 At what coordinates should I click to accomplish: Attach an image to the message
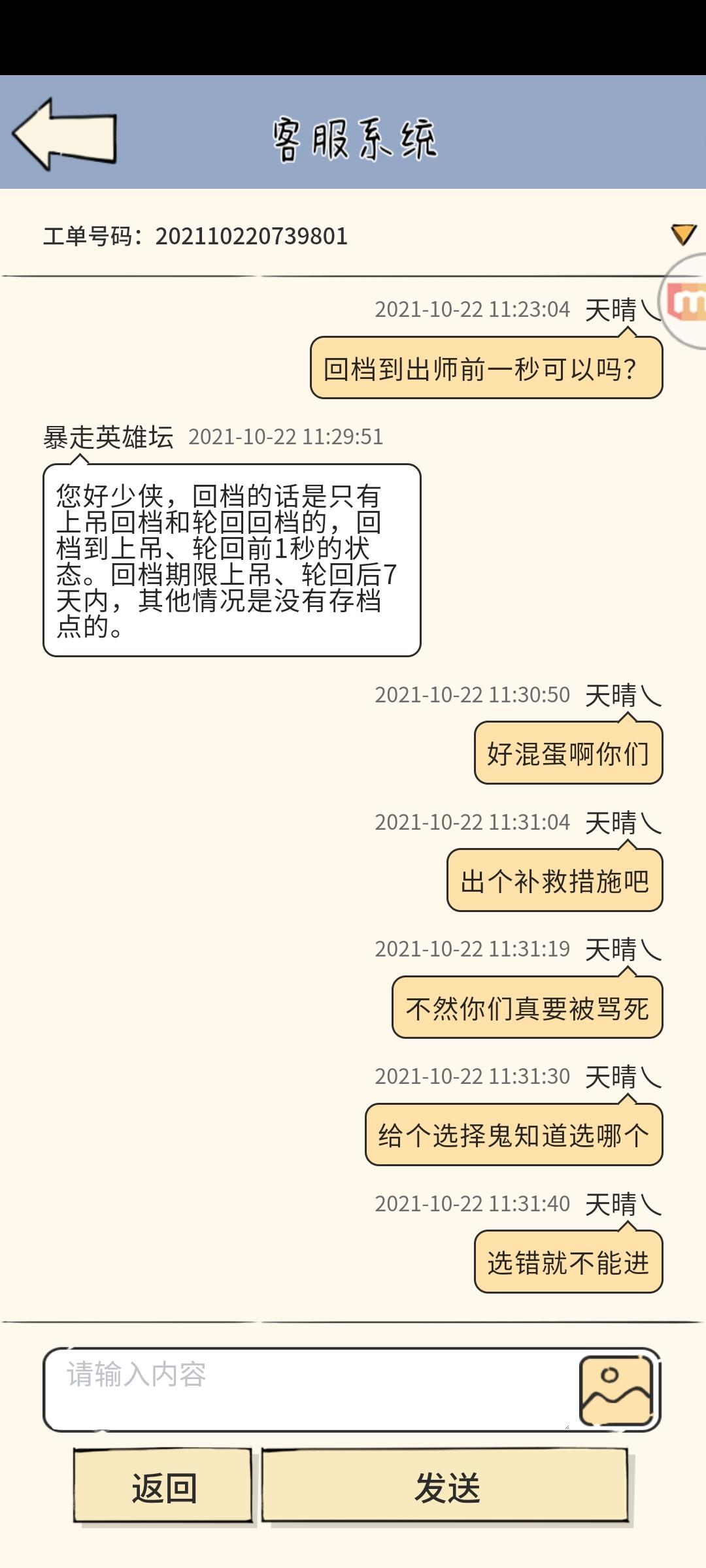point(616,1390)
